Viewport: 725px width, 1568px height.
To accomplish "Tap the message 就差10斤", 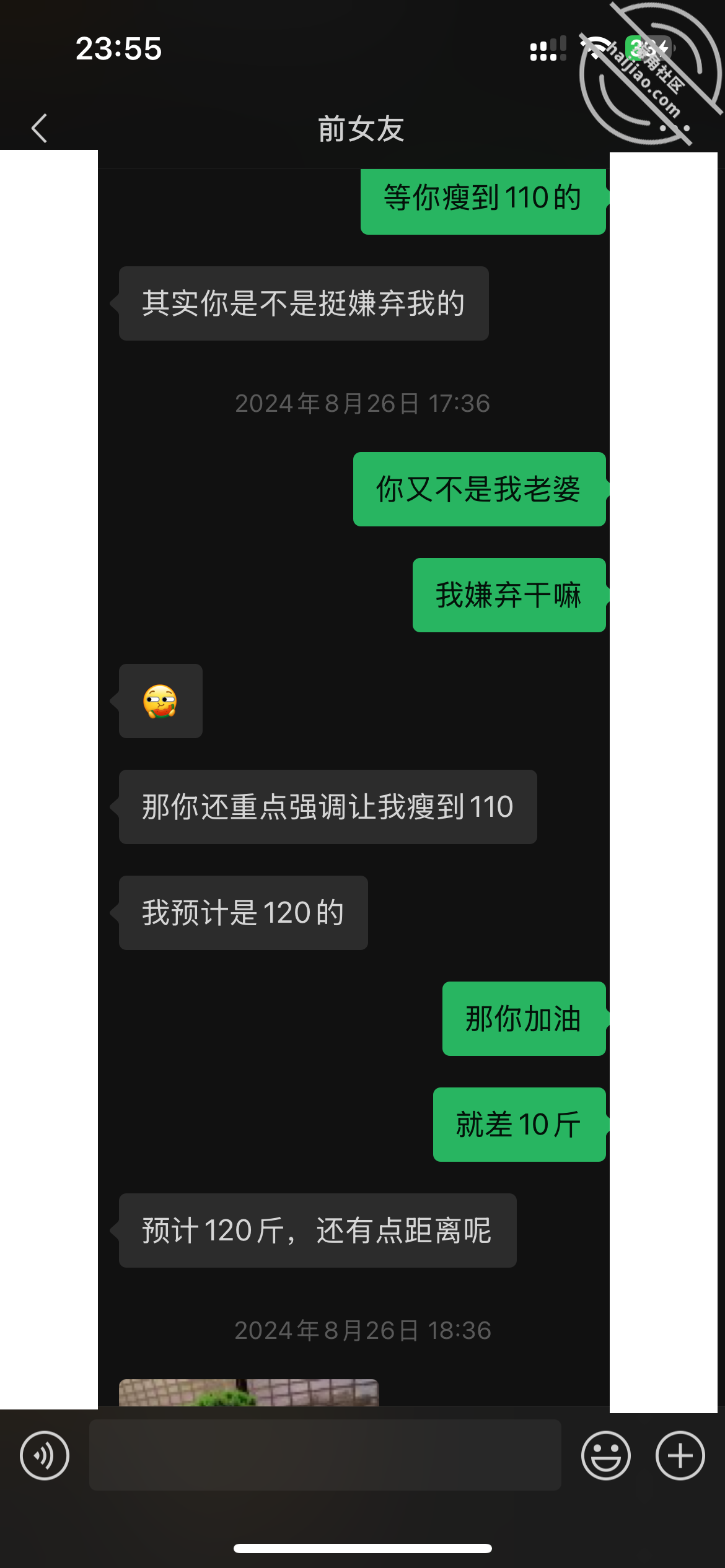I will 519,1123.
